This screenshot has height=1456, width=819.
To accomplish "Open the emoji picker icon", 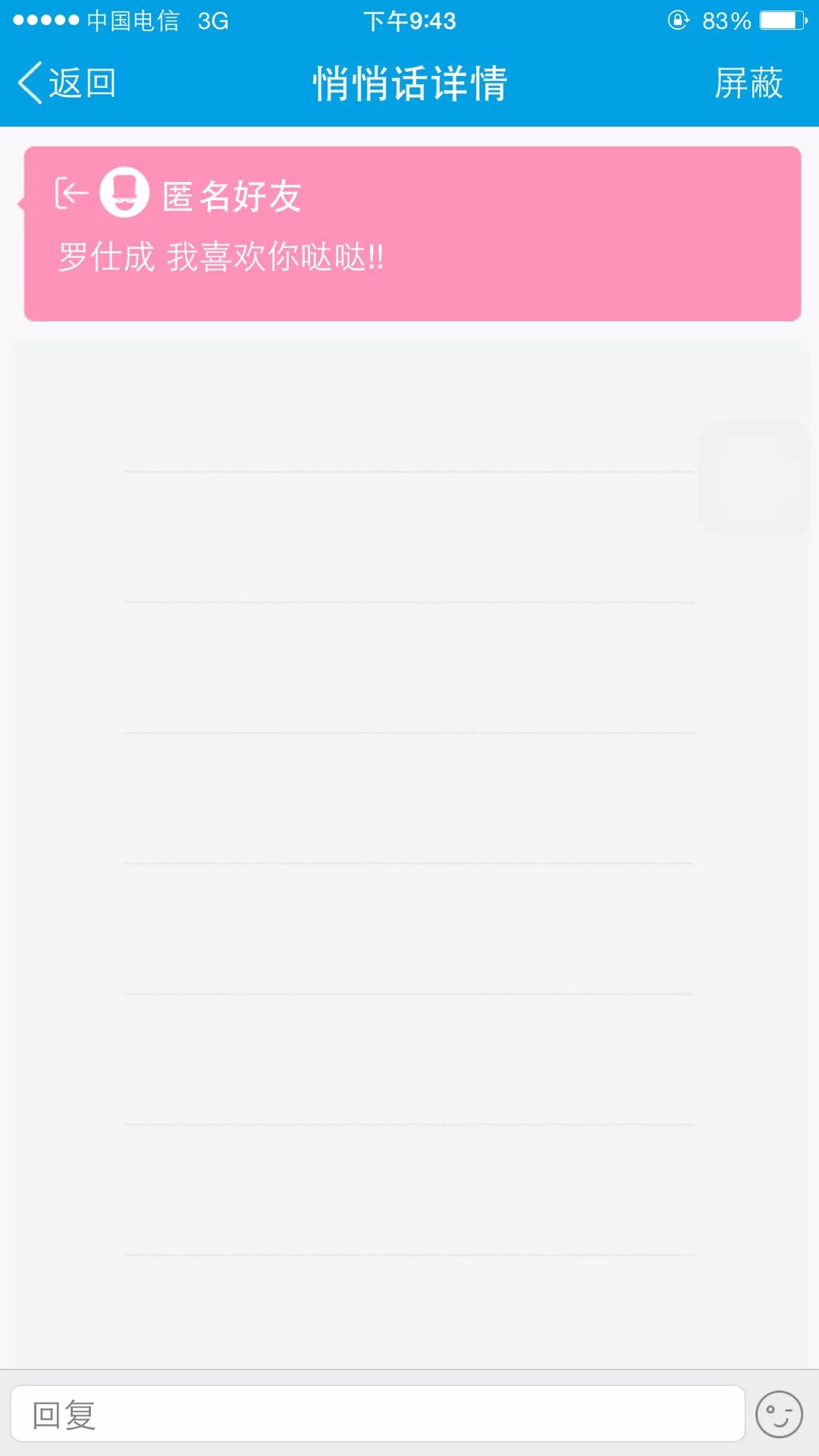I will pyautogui.click(x=779, y=1414).
